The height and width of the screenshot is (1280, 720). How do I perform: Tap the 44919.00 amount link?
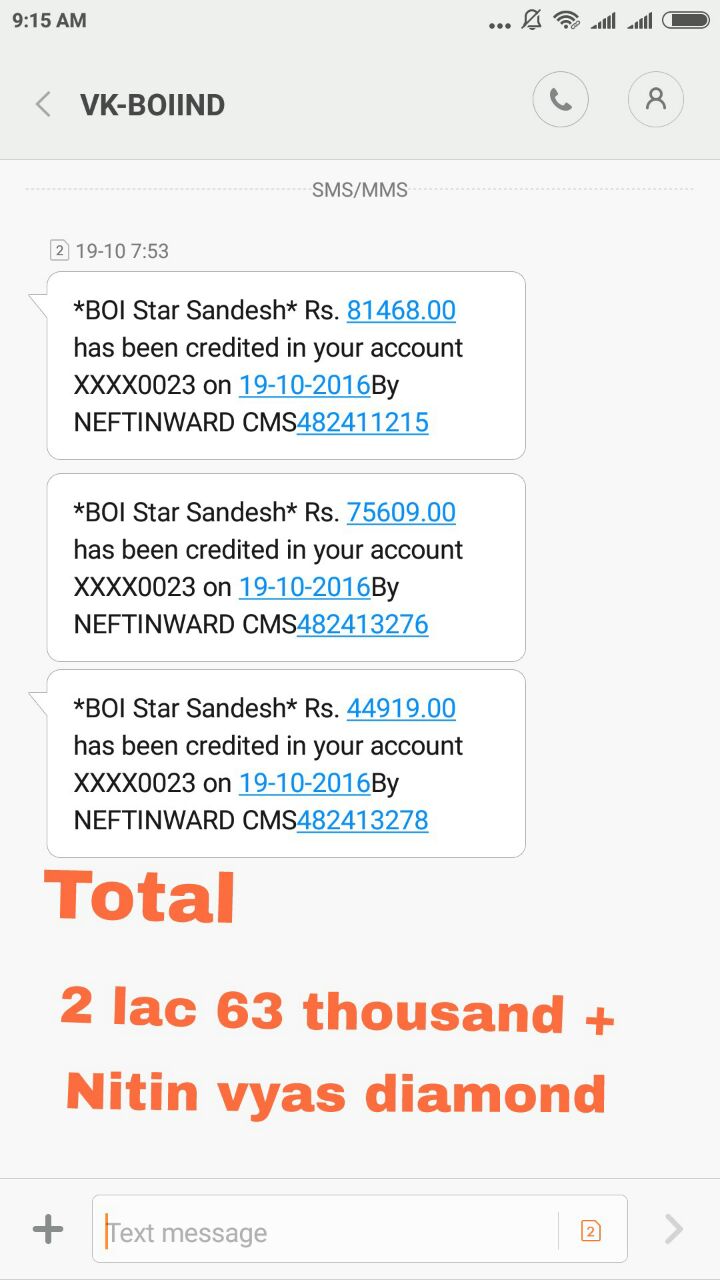[x=401, y=708]
